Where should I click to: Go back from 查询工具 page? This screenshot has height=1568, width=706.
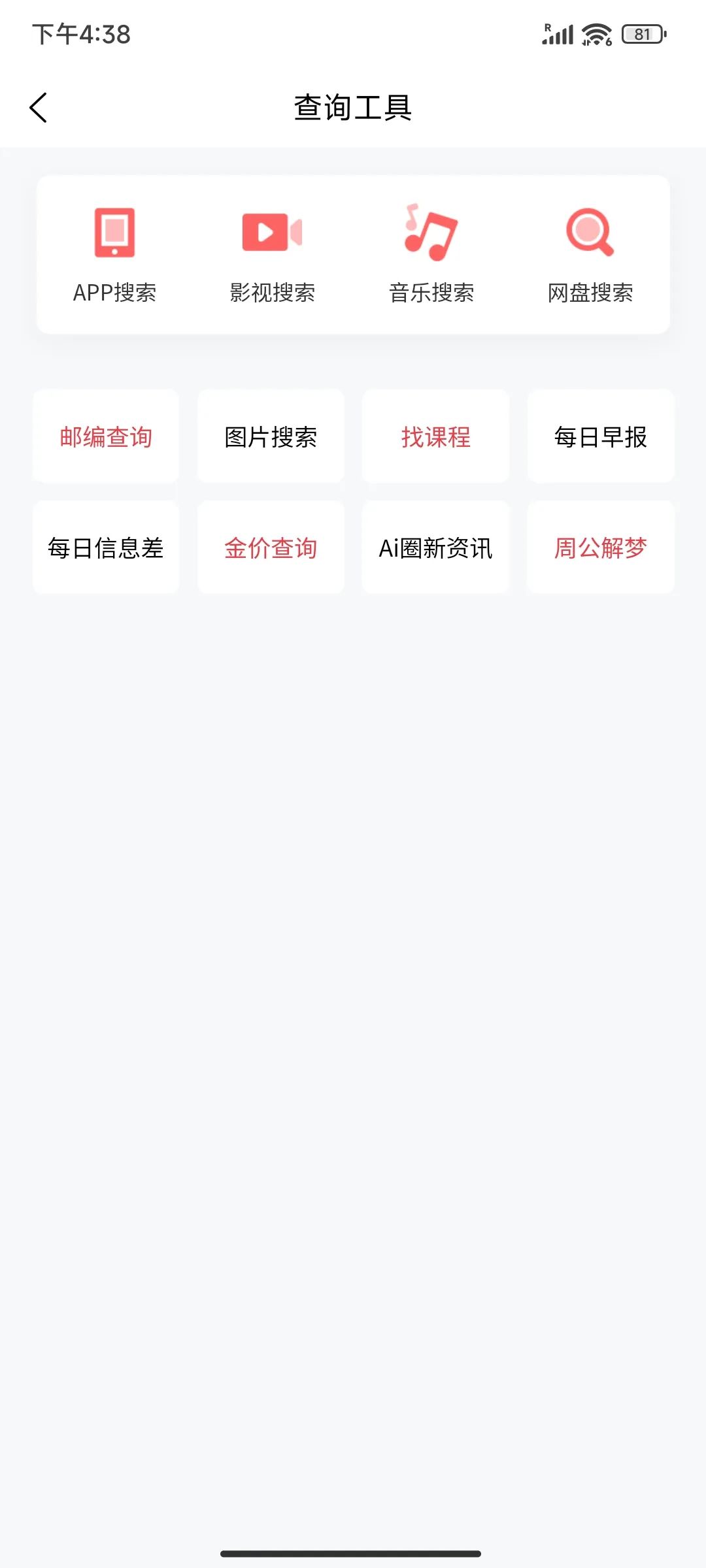tap(39, 108)
